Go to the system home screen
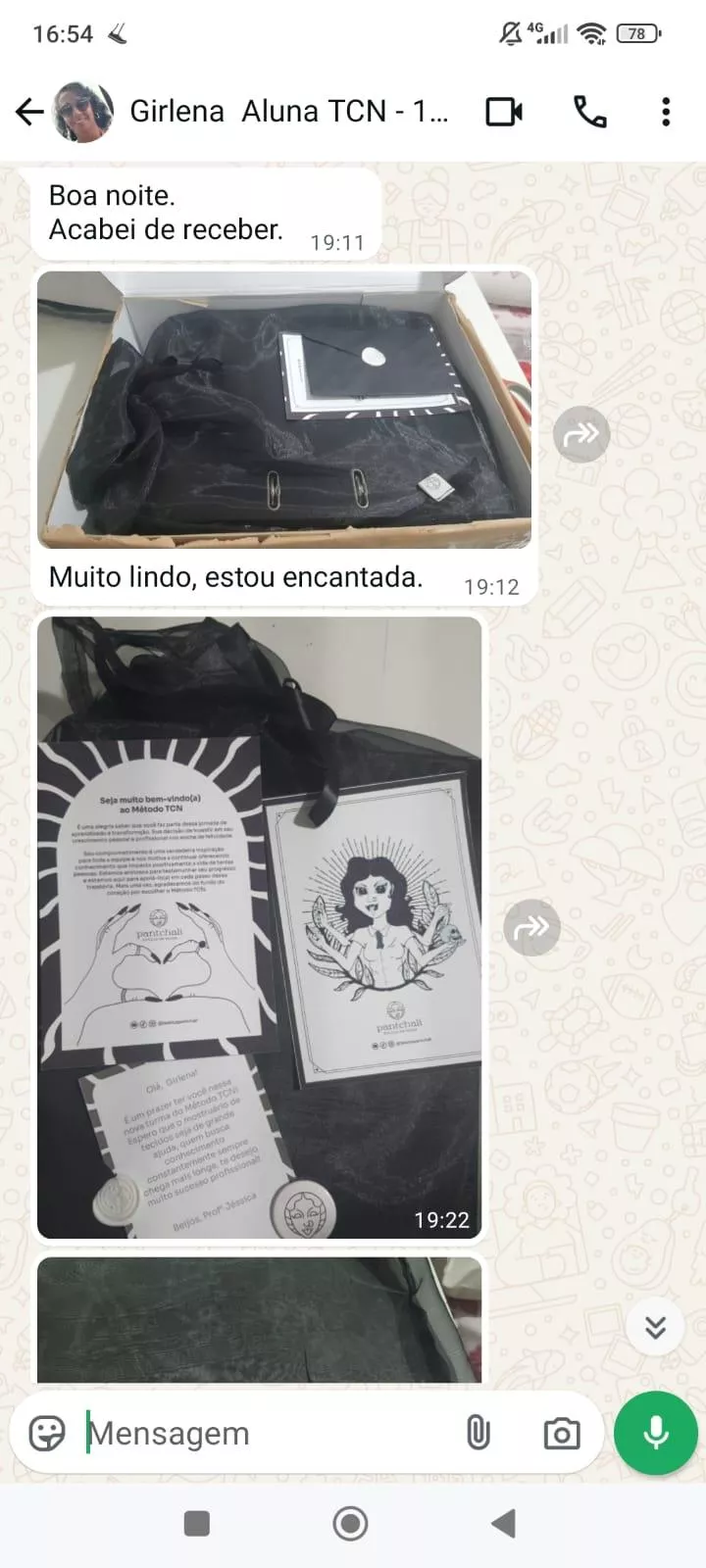This screenshot has width=706, height=1568. [x=350, y=1524]
